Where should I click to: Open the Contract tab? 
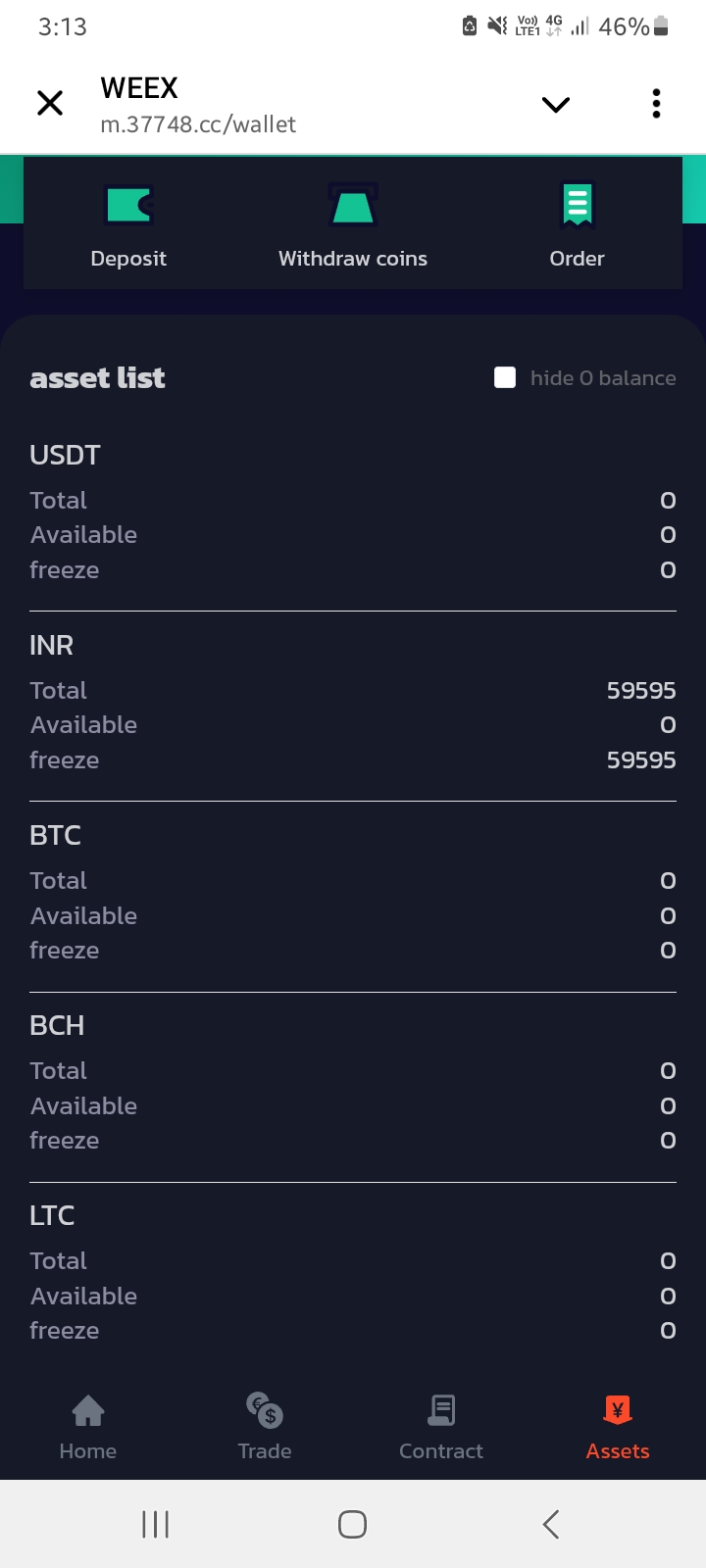[x=441, y=1427]
